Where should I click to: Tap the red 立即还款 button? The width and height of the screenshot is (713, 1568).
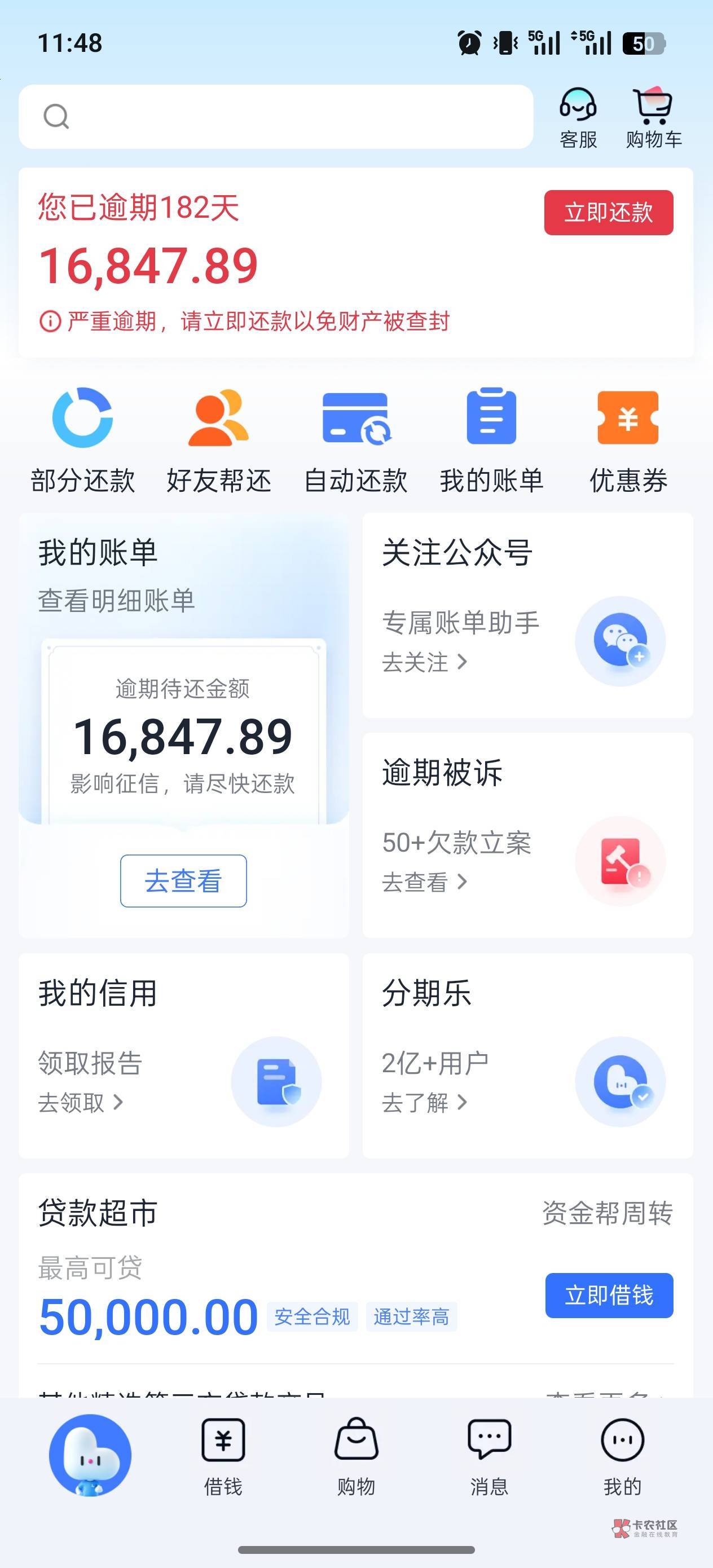click(608, 213)
